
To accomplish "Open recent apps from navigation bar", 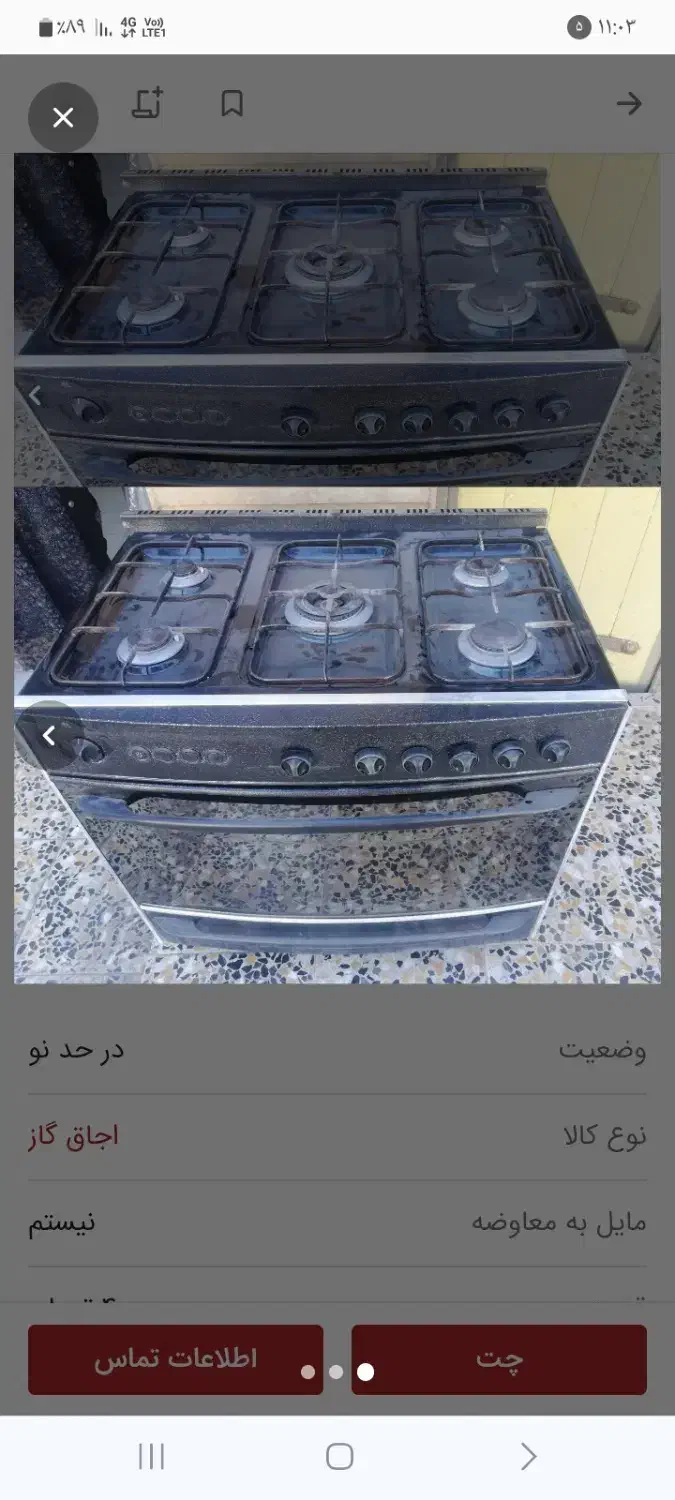I will [151, 1456].
